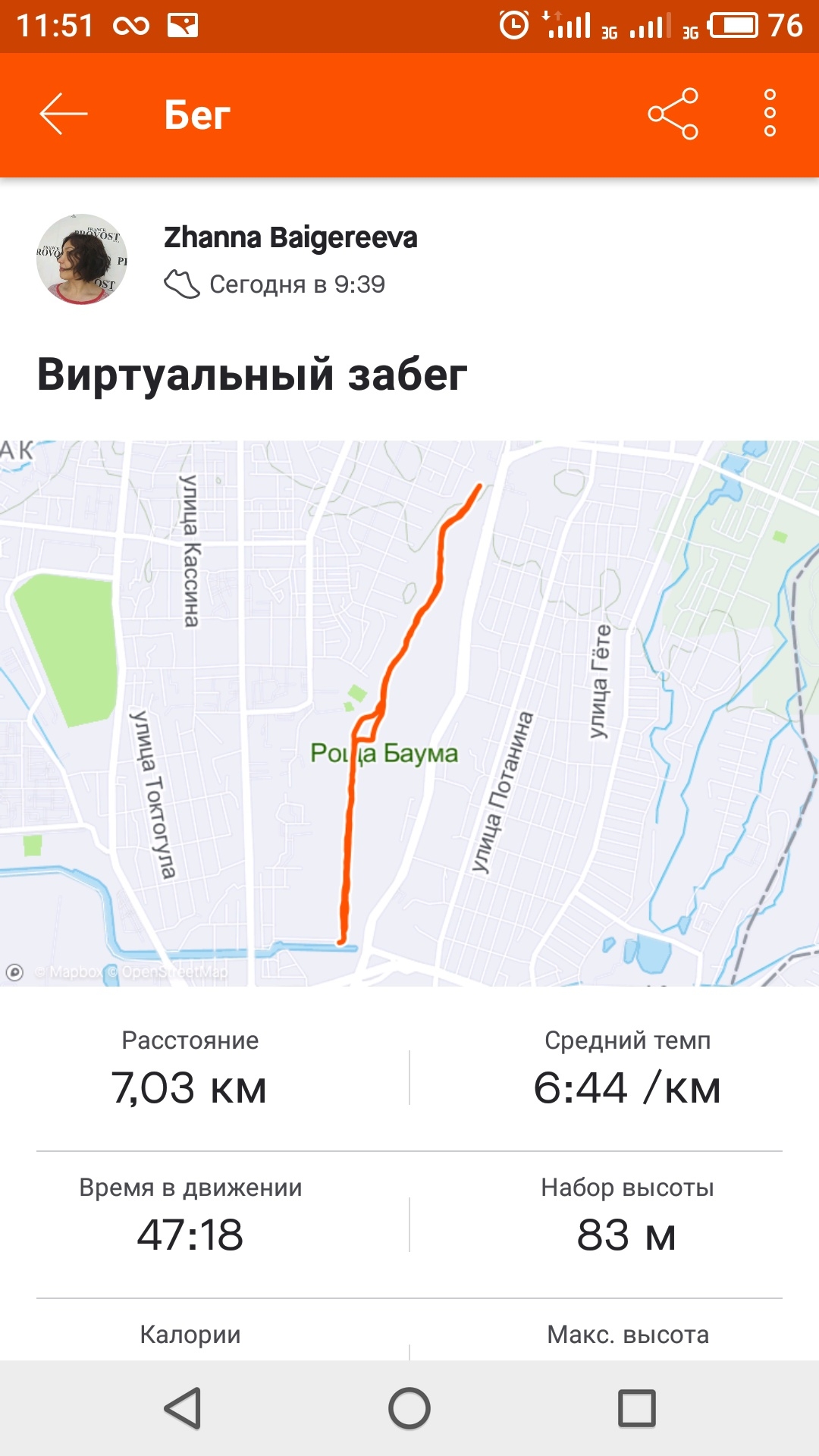The width and height of the screenshot is (819, 1456).
Task: Open the three-dot overflow menu
Action: point(770,115)
